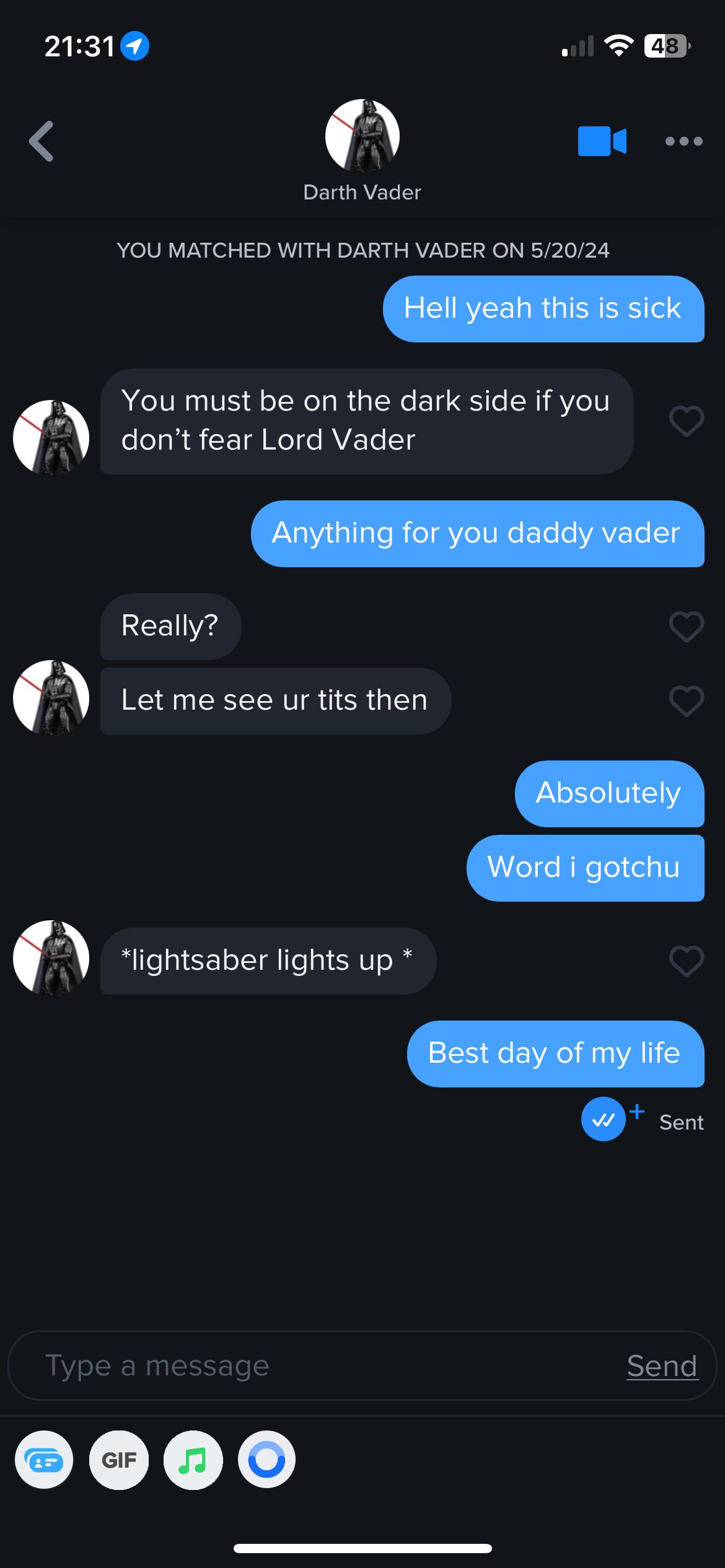725x1568 pixels.
Task: Heart the 'Really?' message
Action: tap(685, 625)
